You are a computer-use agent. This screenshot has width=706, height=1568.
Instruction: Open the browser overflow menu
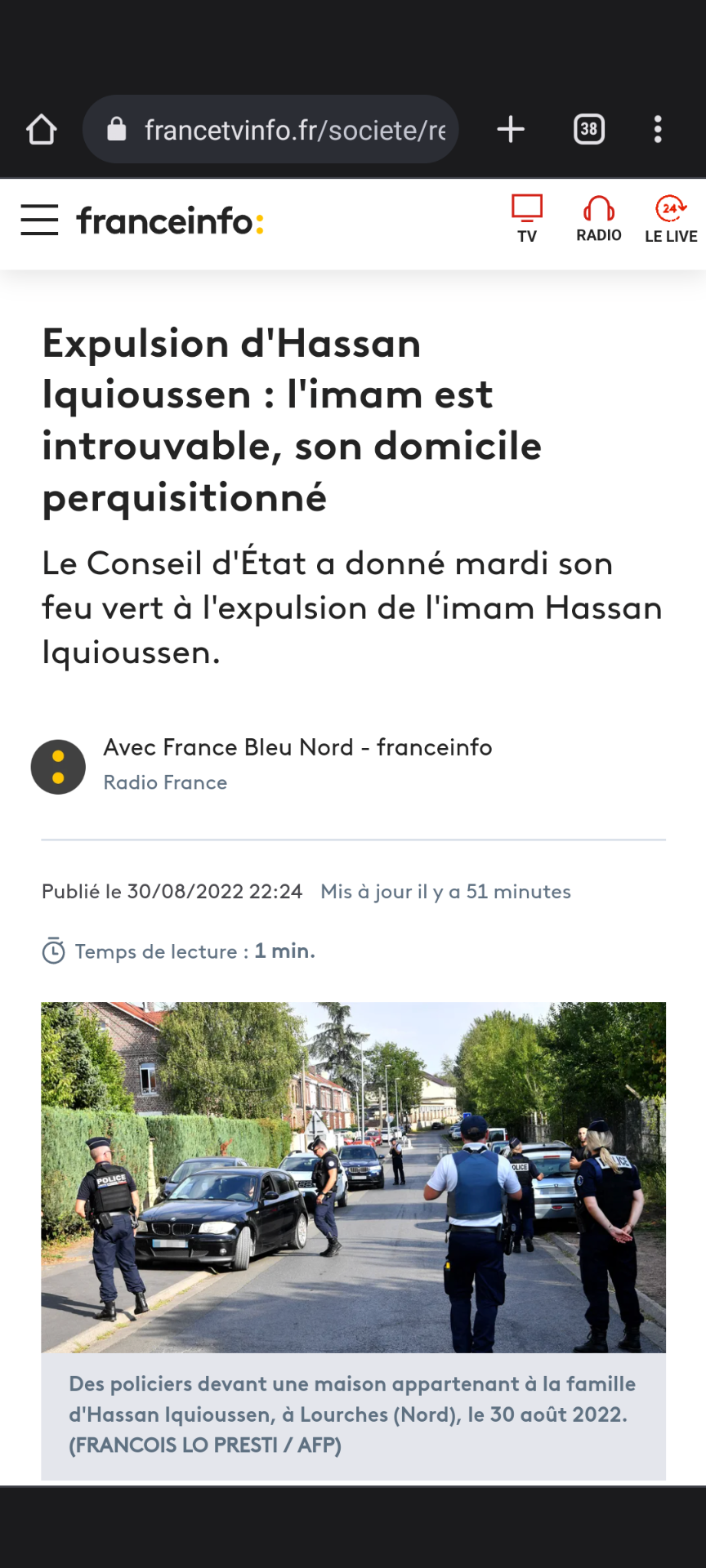point(658,129)
